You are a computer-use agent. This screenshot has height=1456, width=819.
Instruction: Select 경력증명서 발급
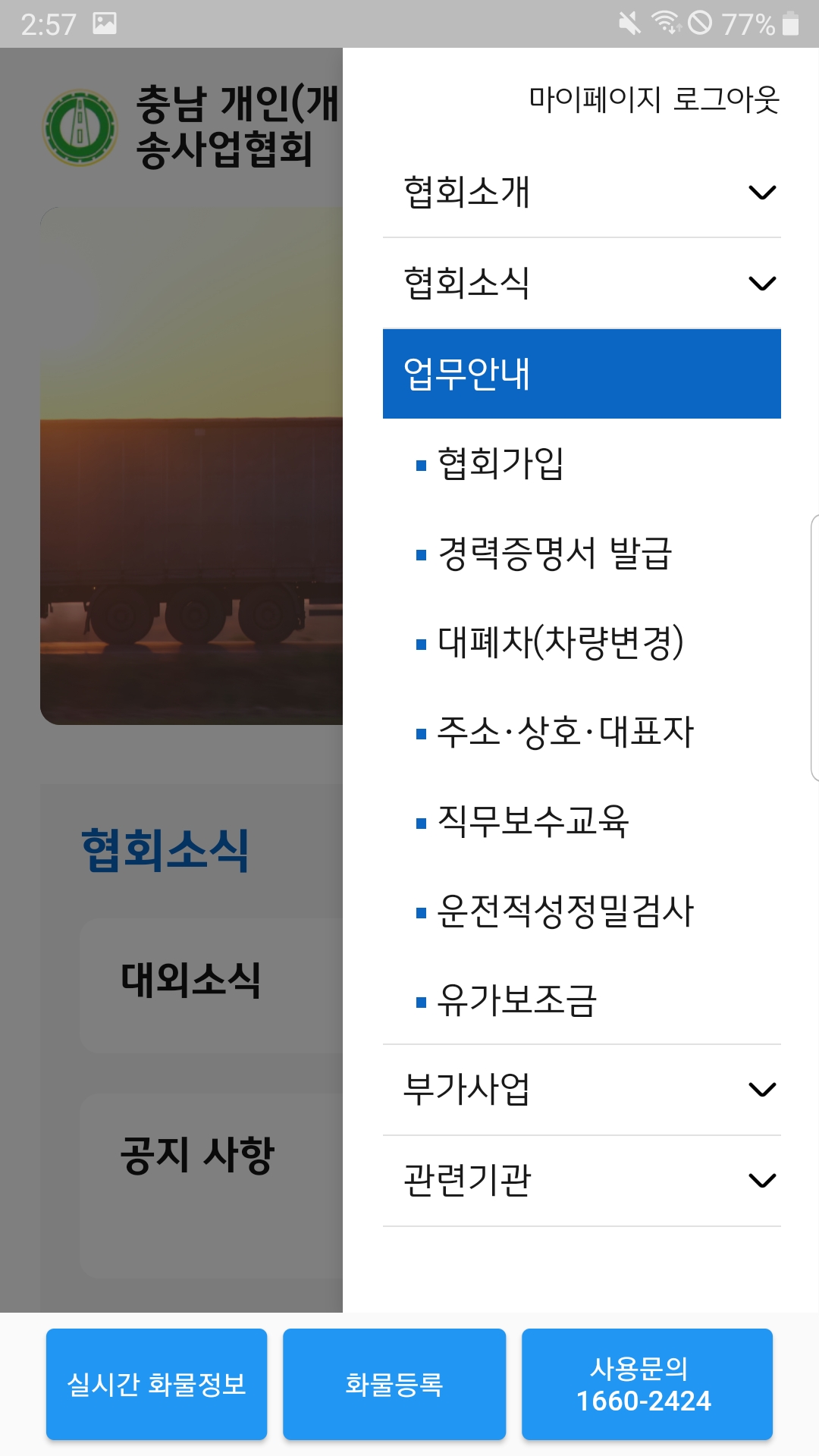point(554,553)
